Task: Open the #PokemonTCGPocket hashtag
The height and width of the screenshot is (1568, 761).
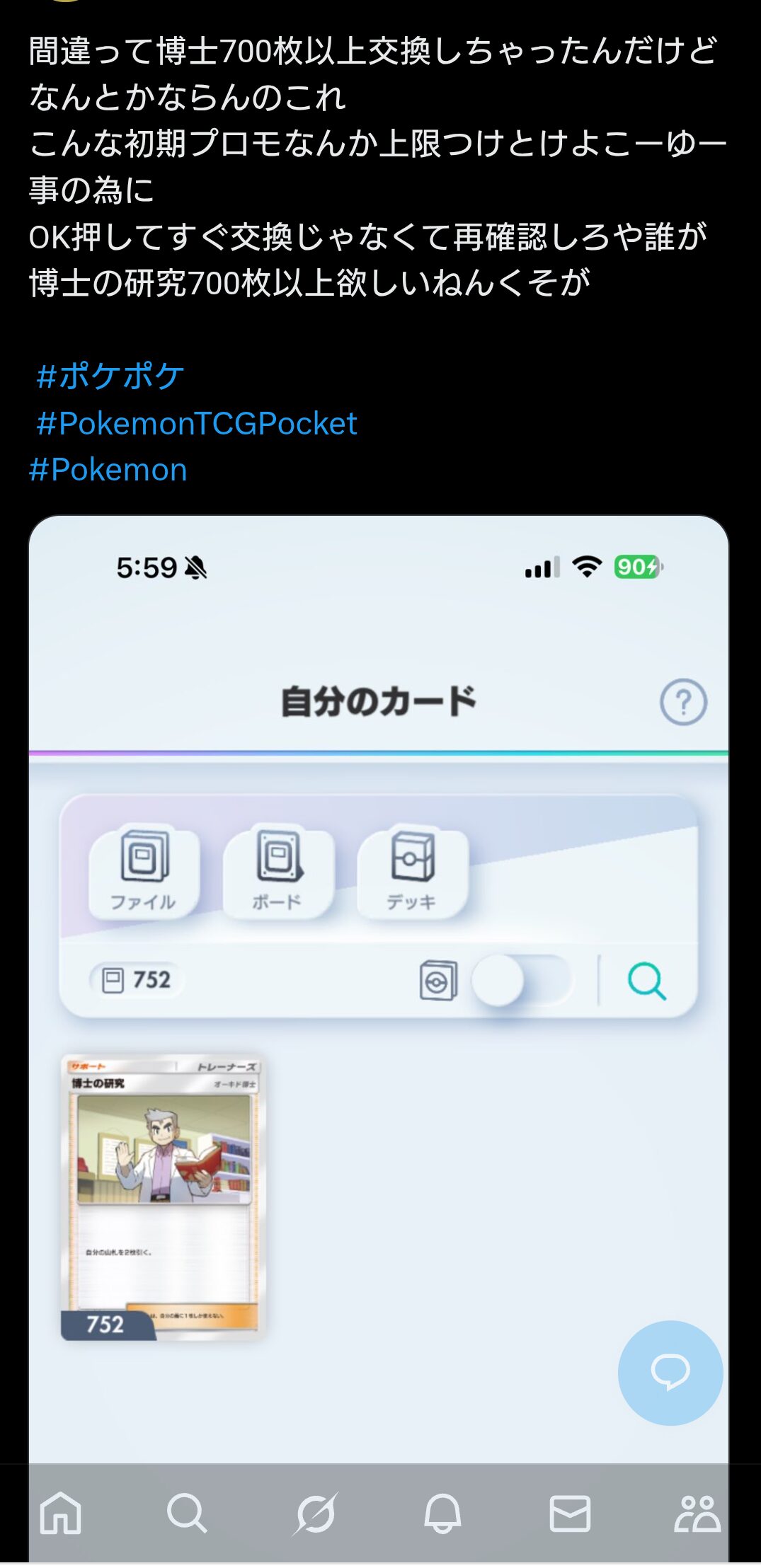Action: [x=196, y=423]
